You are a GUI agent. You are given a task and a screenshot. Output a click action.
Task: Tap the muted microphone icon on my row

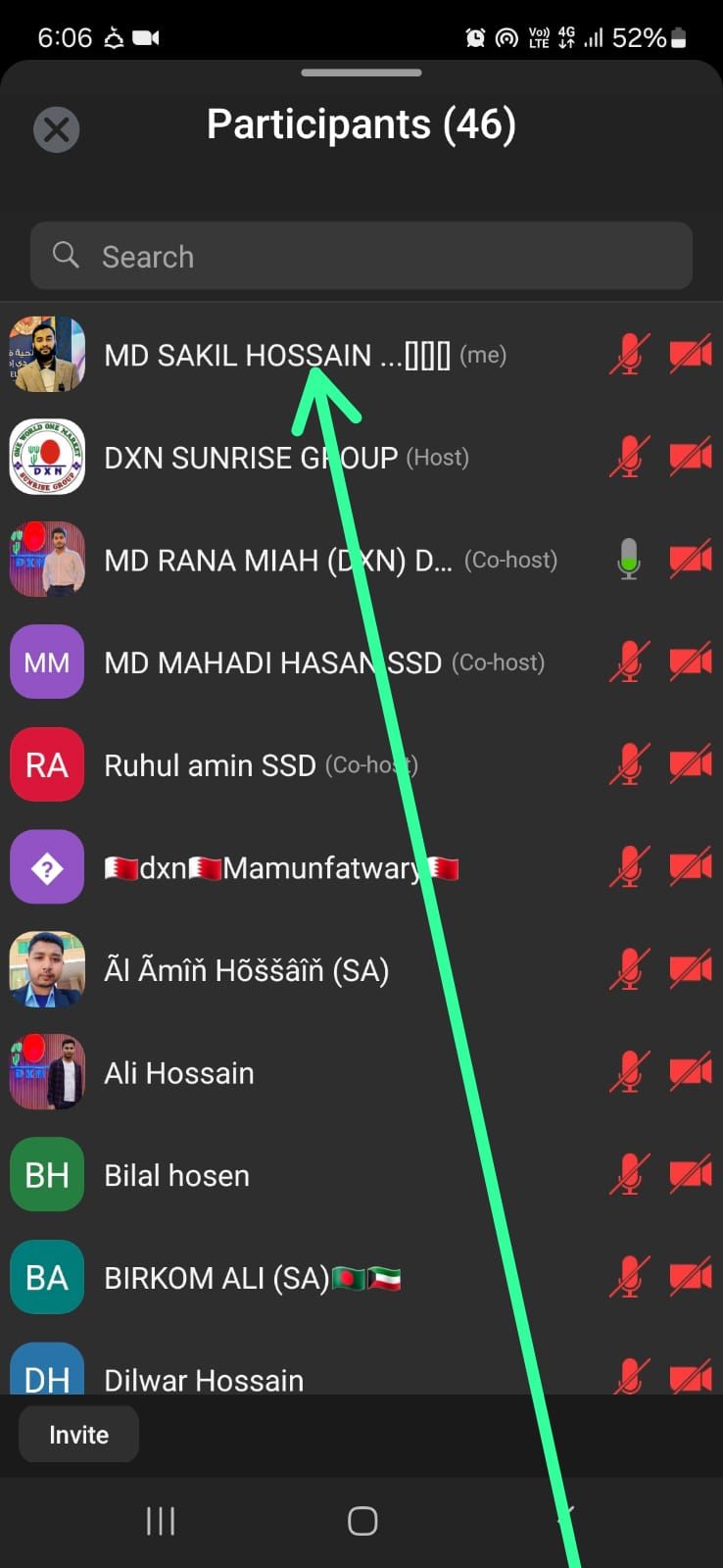(x=629, y=355)
